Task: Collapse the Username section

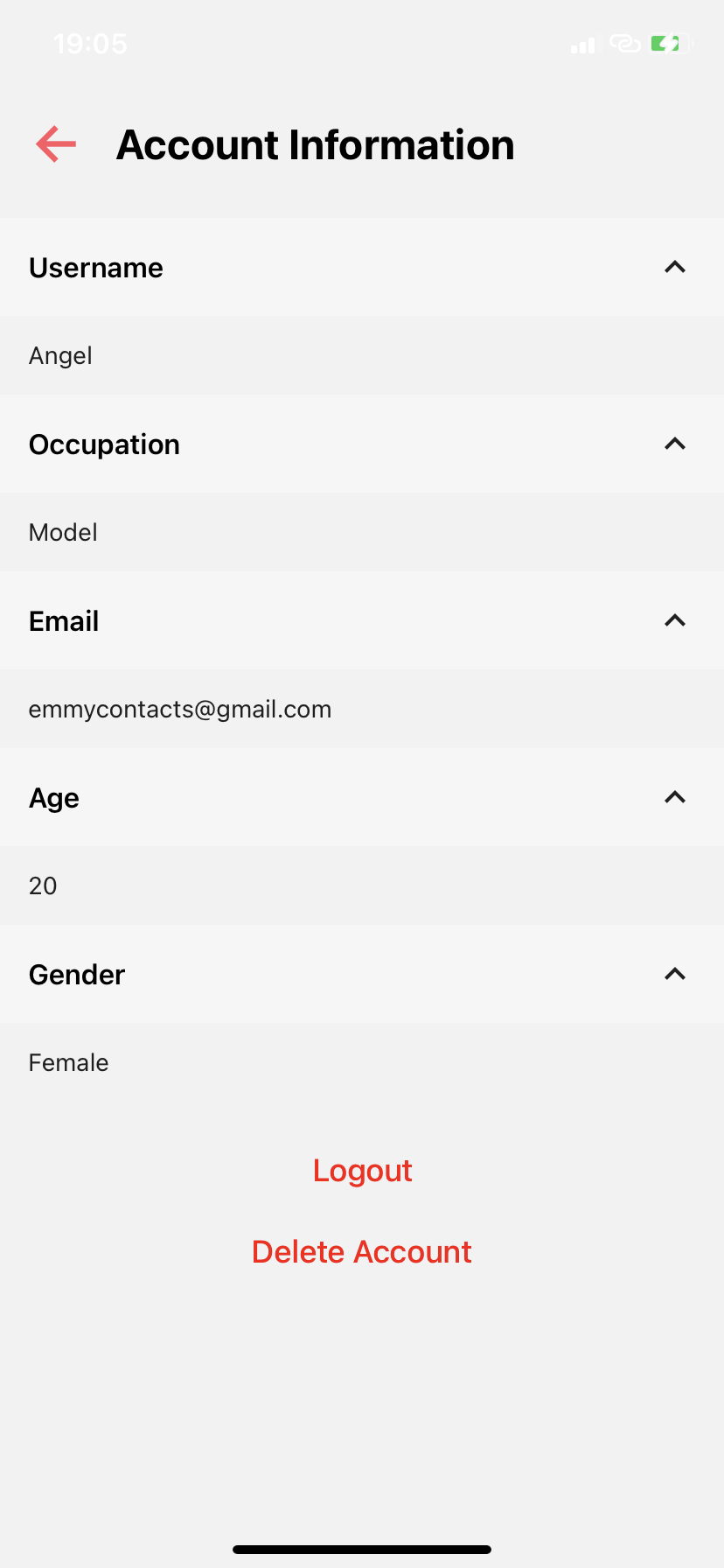Action: pyautogui.click(x=674, y=268)
